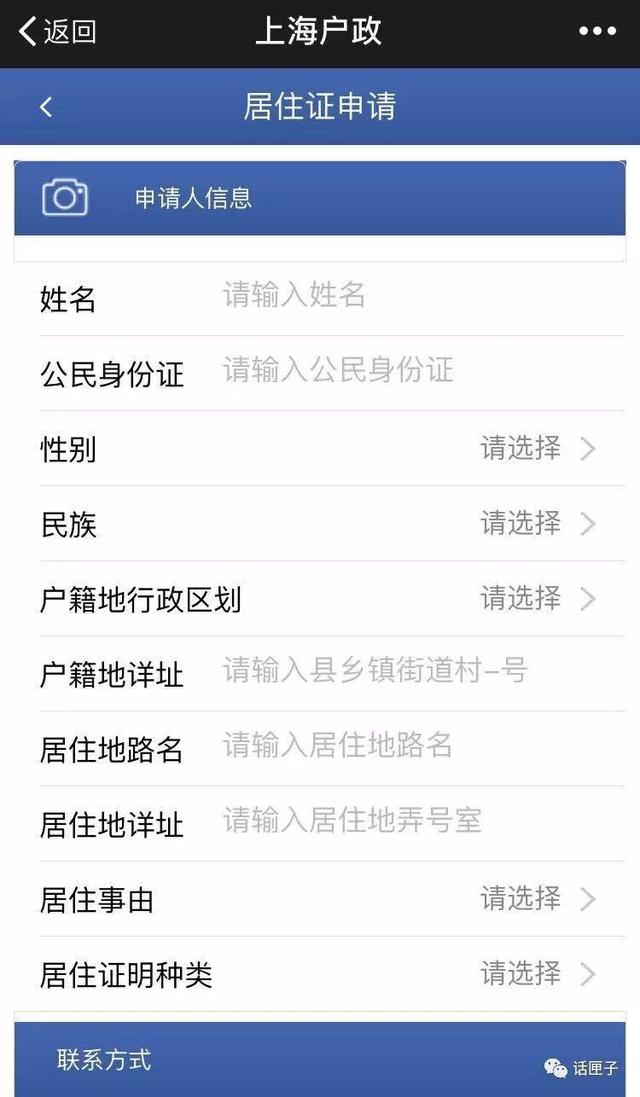Tap the camera icon next to 申请人信息
Viewport: 640px width, 1097px height.
pos(65,198)
